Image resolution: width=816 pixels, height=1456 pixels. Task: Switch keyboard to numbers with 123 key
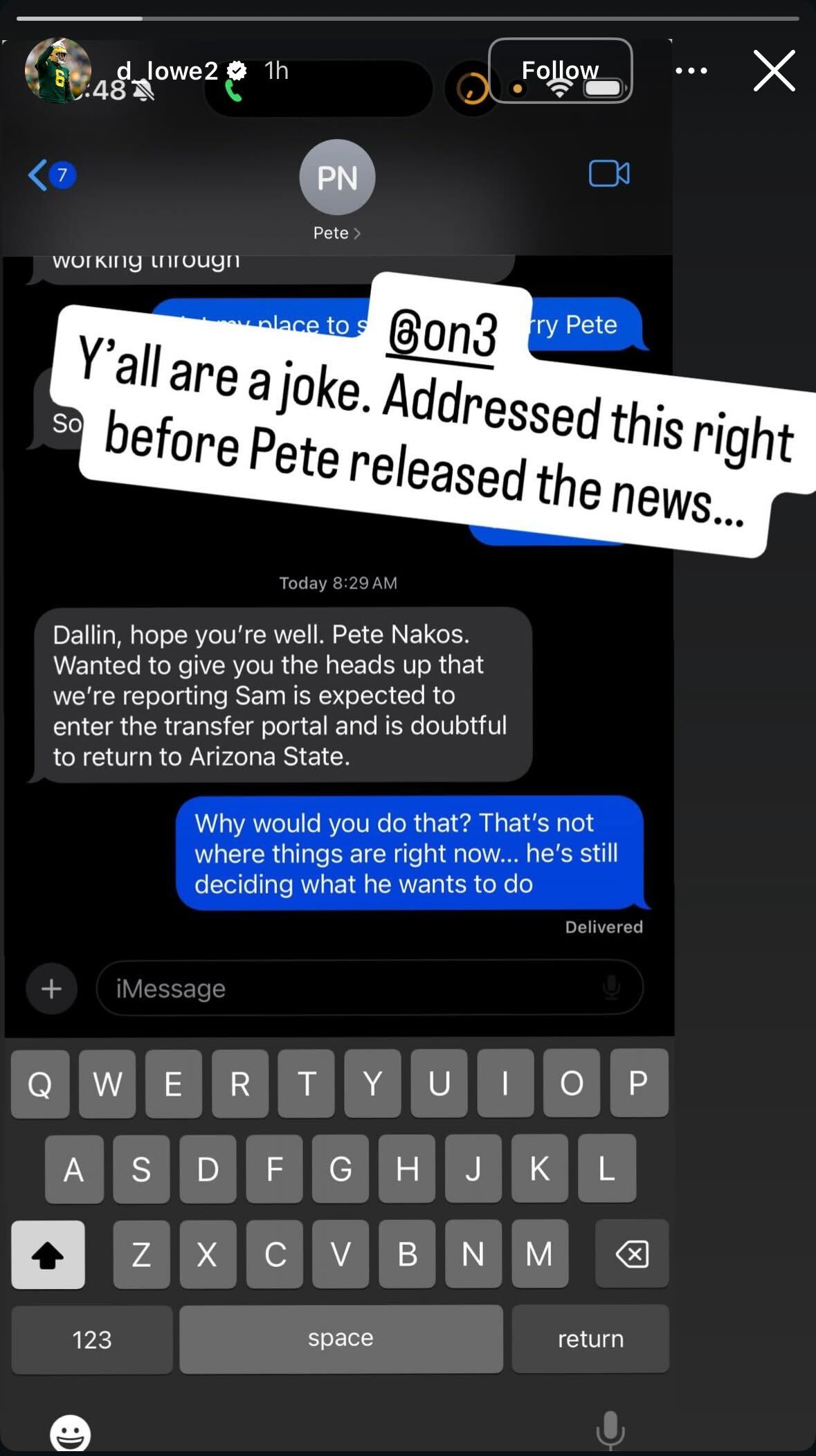[91, 1338]
